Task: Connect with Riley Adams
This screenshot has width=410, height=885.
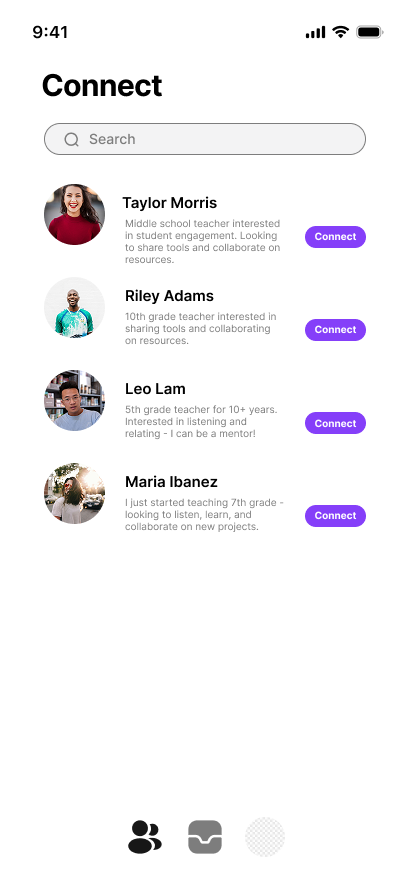Action: coord(335,330)
